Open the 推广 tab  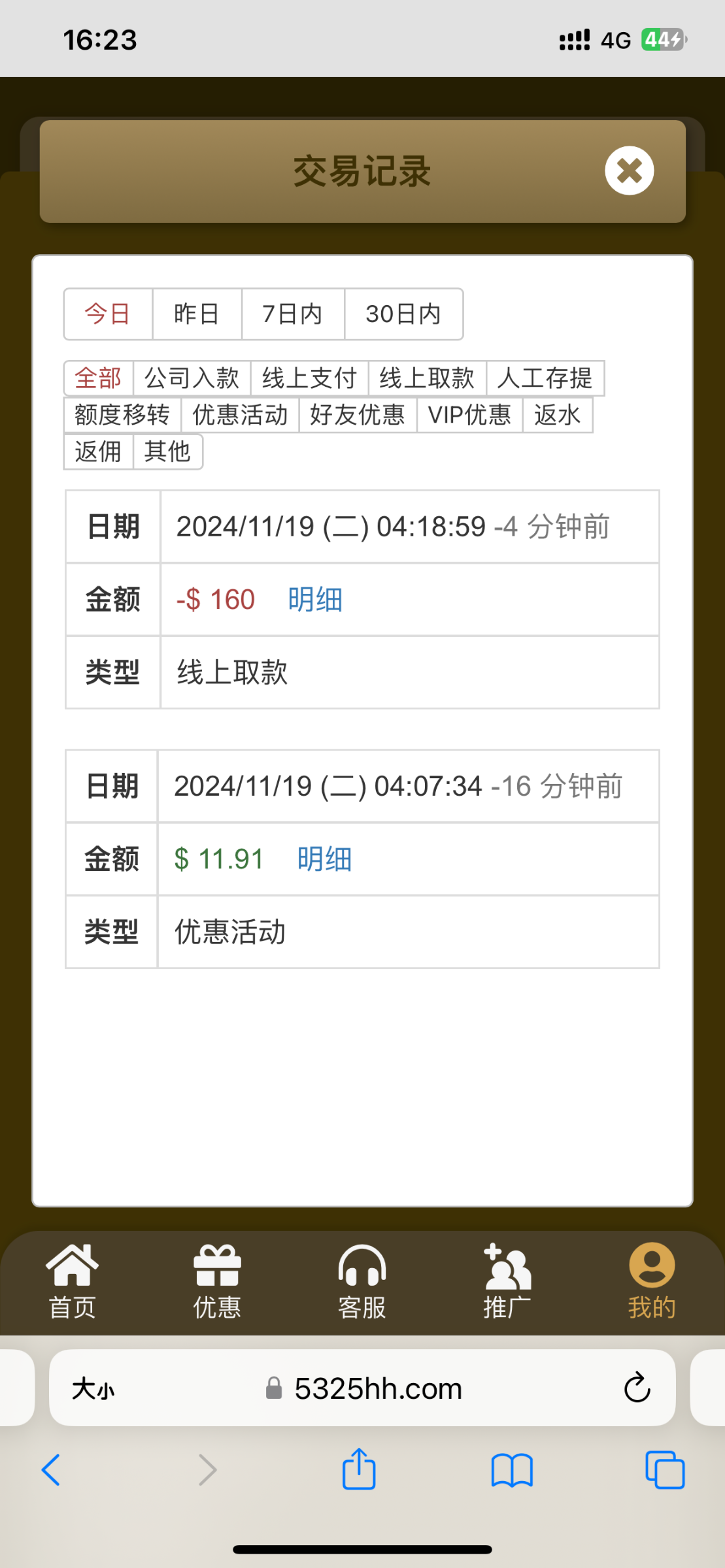(507, 1281)
